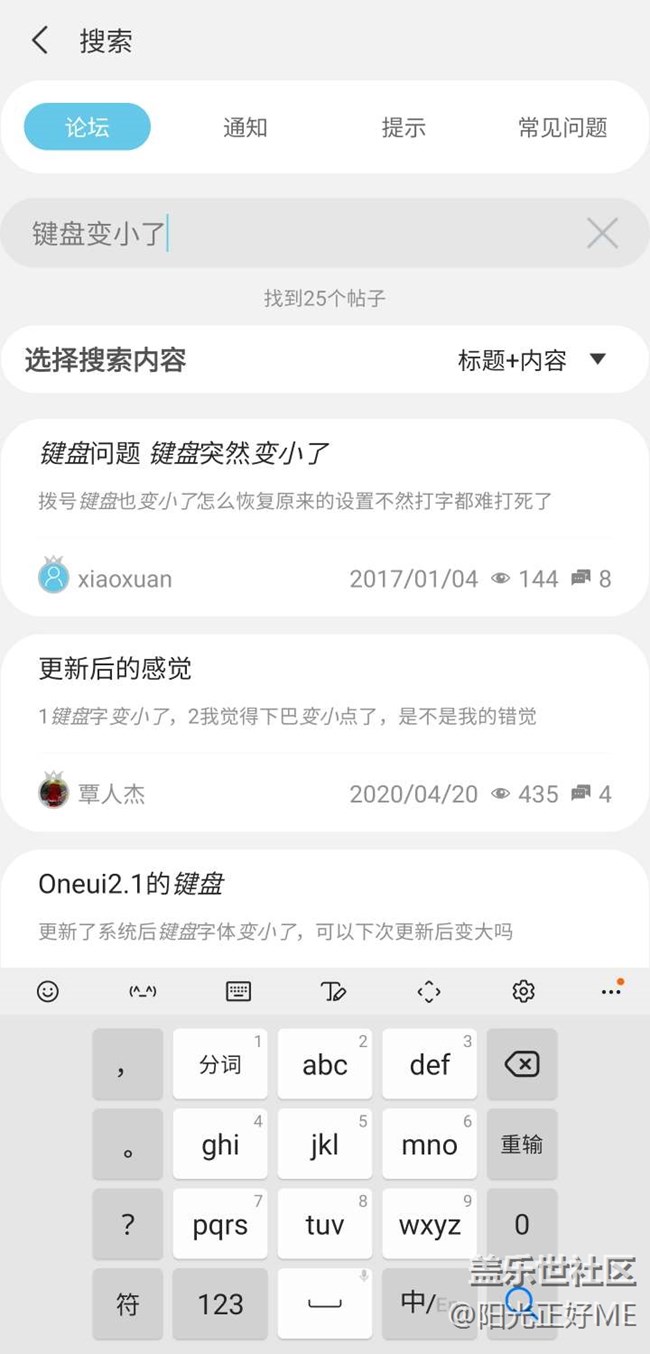Tap the 重输 key to retype
This screenshot has width=650, height=1354.
[521, 1145]
